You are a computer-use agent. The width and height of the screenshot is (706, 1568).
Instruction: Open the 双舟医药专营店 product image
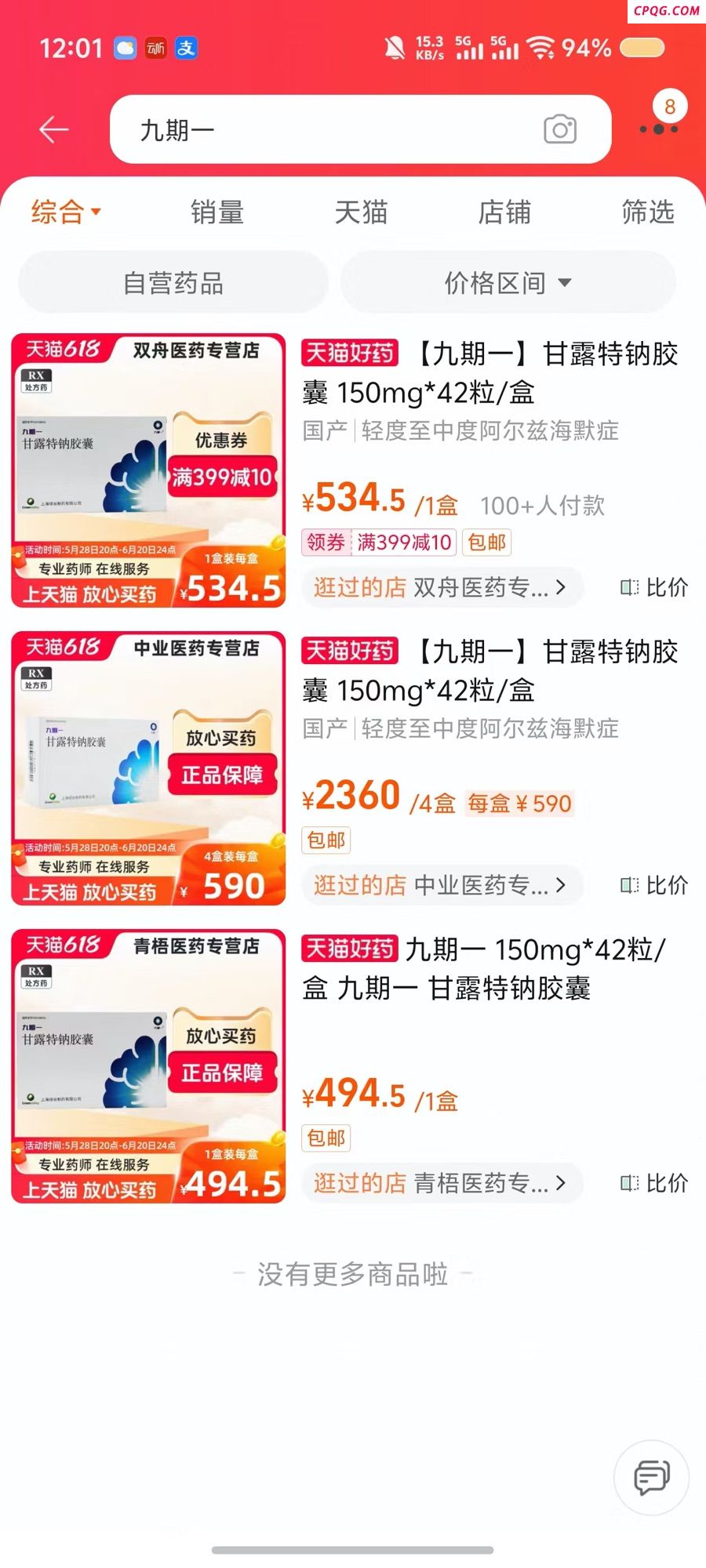(x=148, y=470)
